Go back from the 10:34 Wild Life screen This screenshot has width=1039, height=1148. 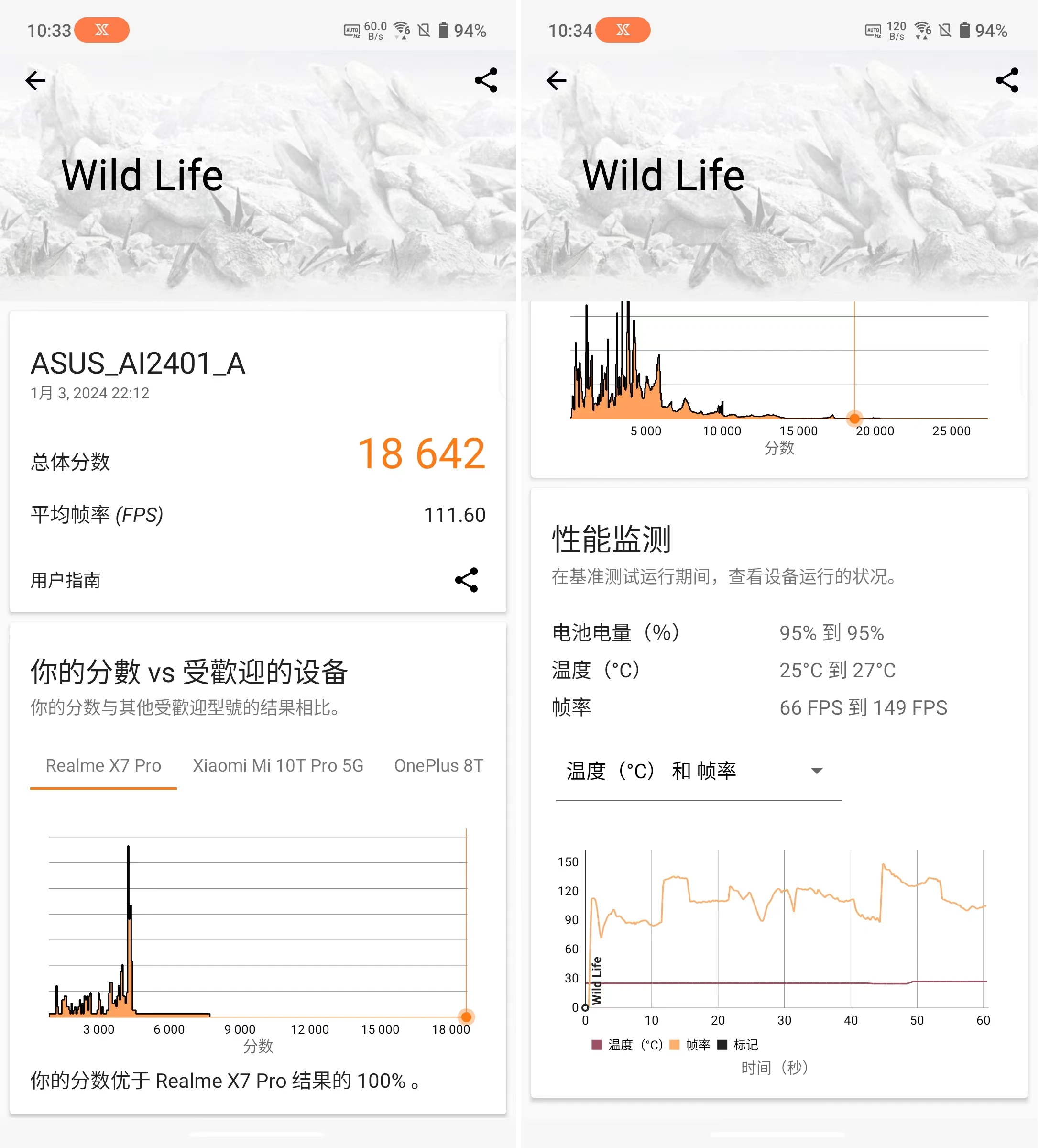(x=556, y=80)
